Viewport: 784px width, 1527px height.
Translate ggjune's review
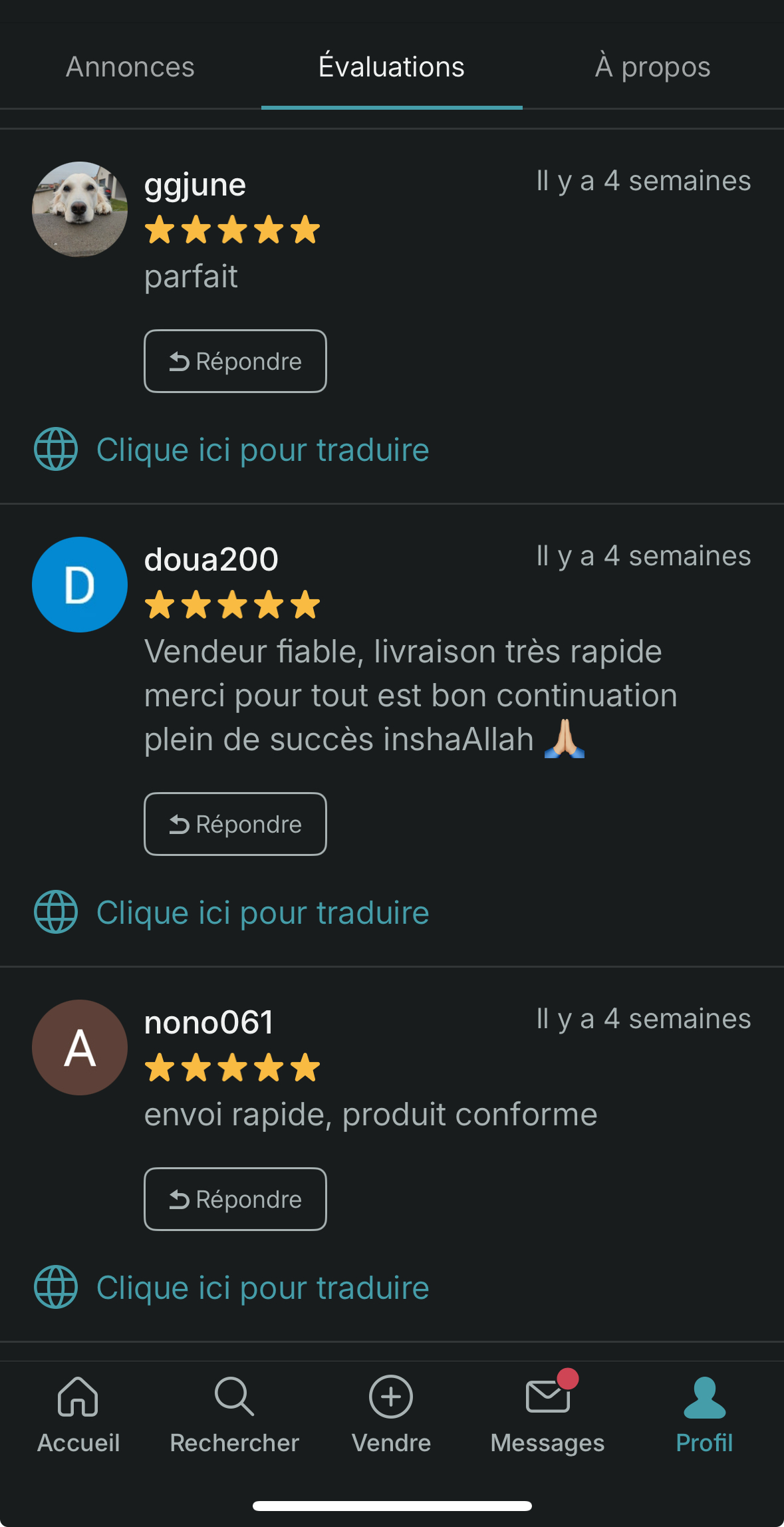pyautogui.click(x=262, y=450)
